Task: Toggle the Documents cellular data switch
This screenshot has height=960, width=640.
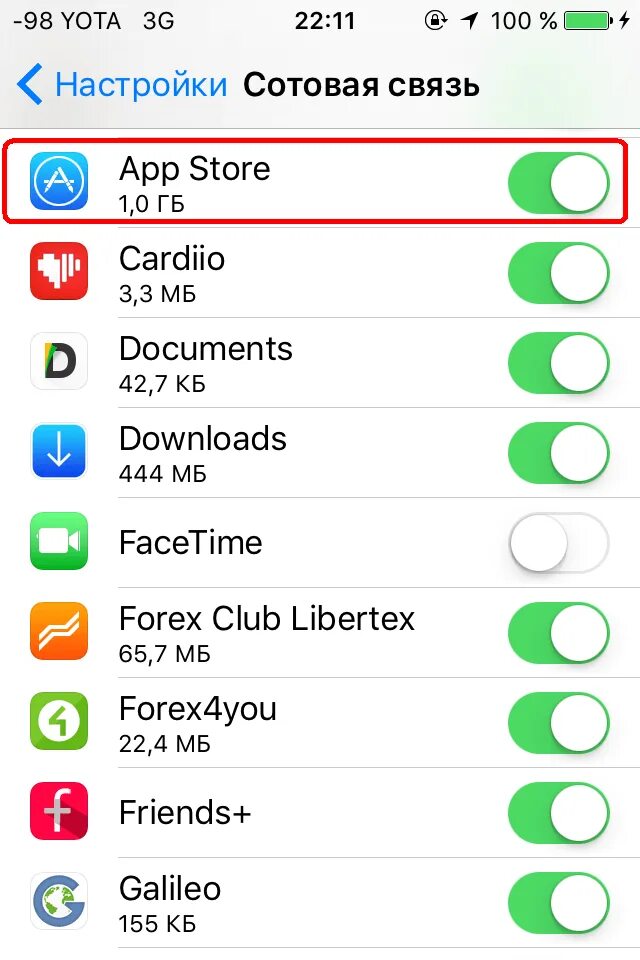Action: pos(558,363)
